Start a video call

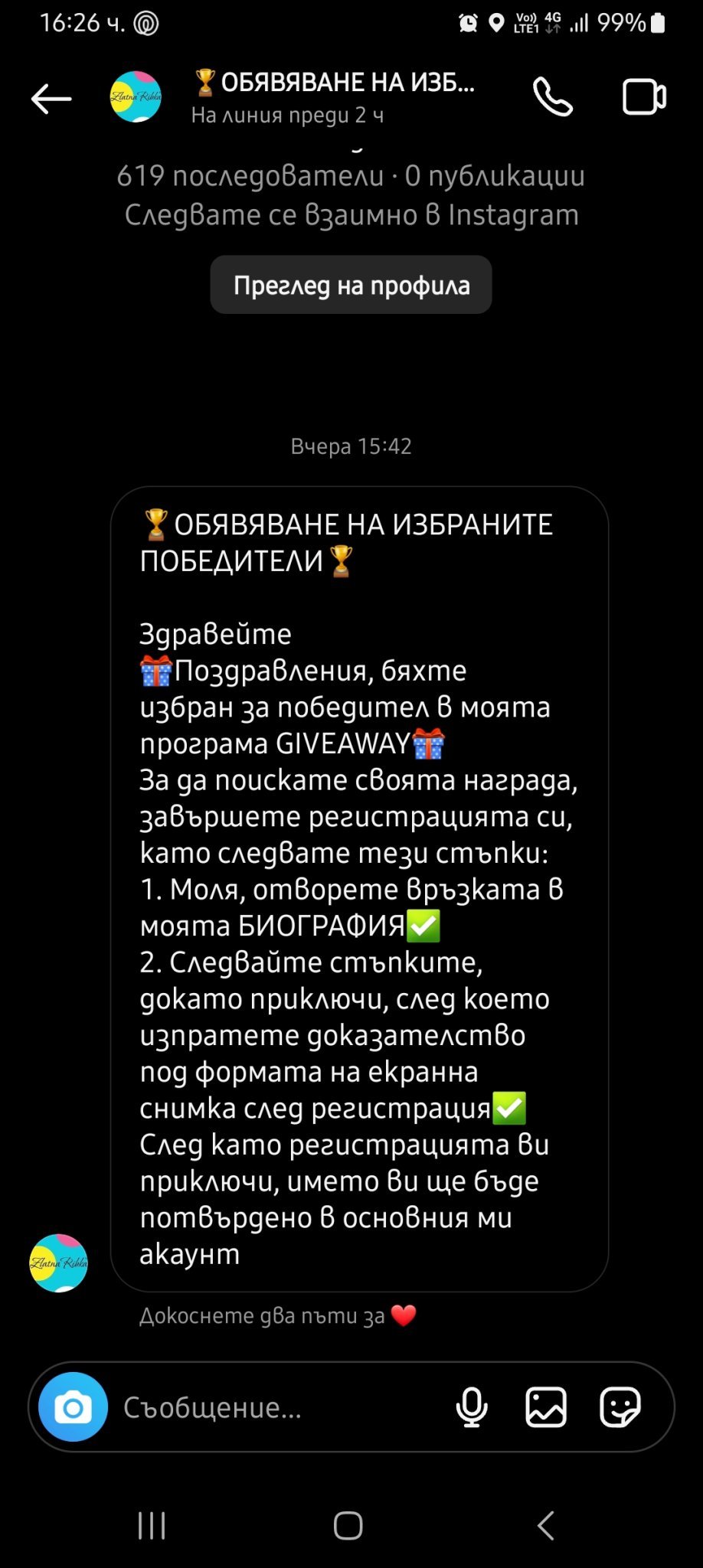coord(644,97)
